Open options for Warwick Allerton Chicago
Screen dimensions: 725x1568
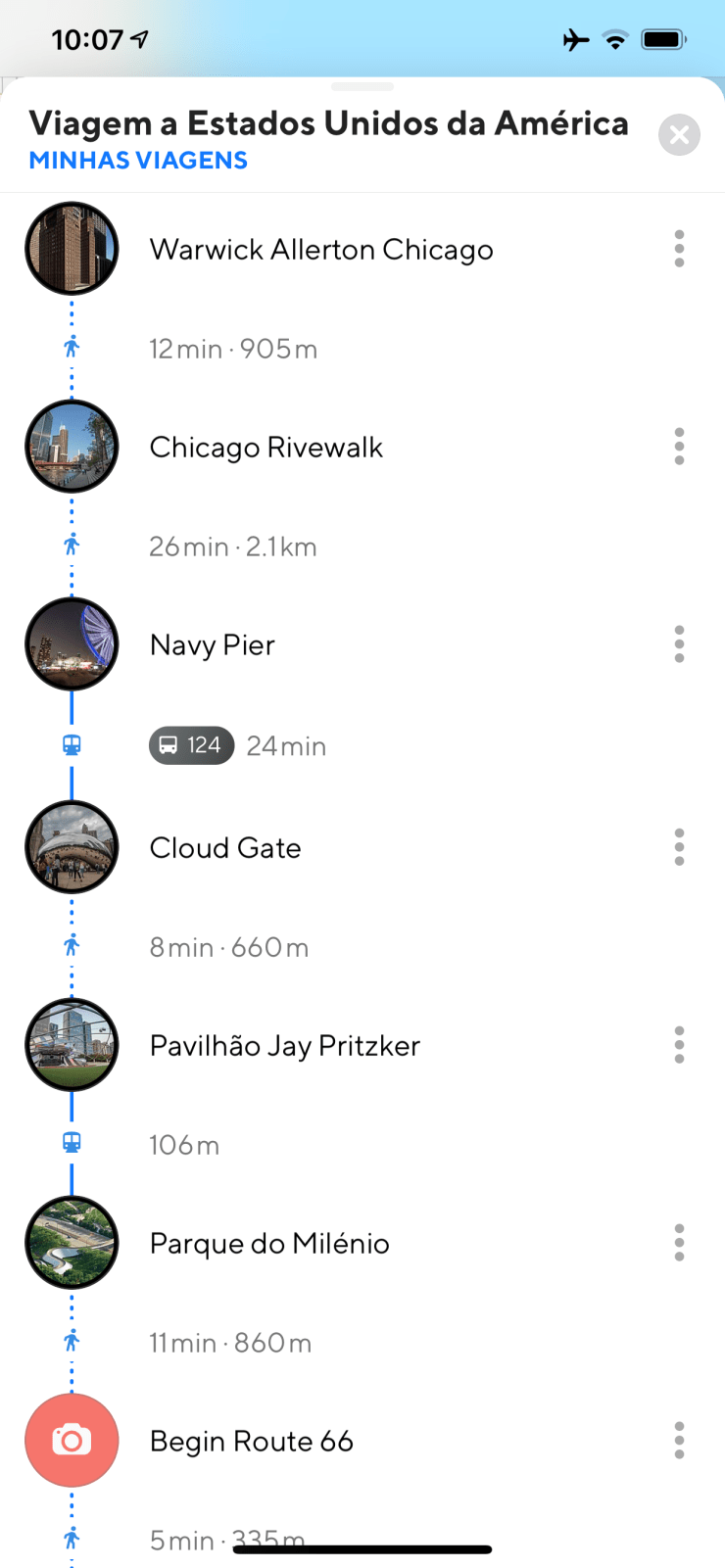tap(679, 250)
